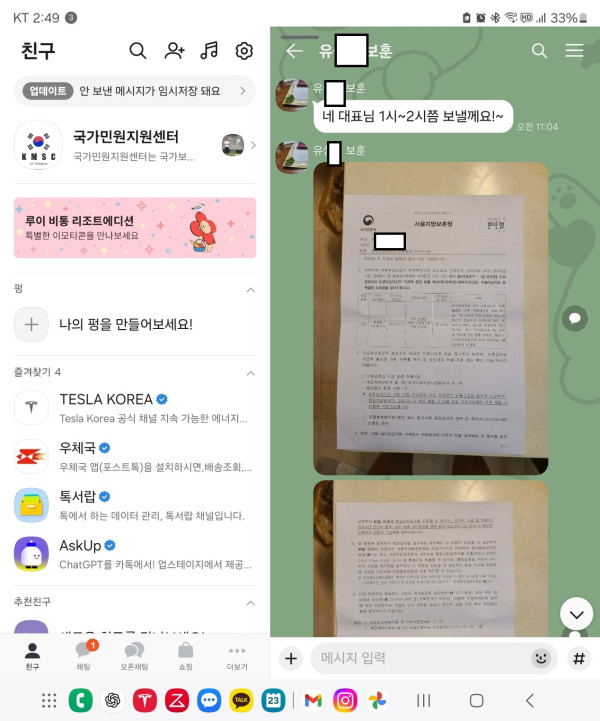Open the 업데이트 unsent message notice

(x=134, y=91)
